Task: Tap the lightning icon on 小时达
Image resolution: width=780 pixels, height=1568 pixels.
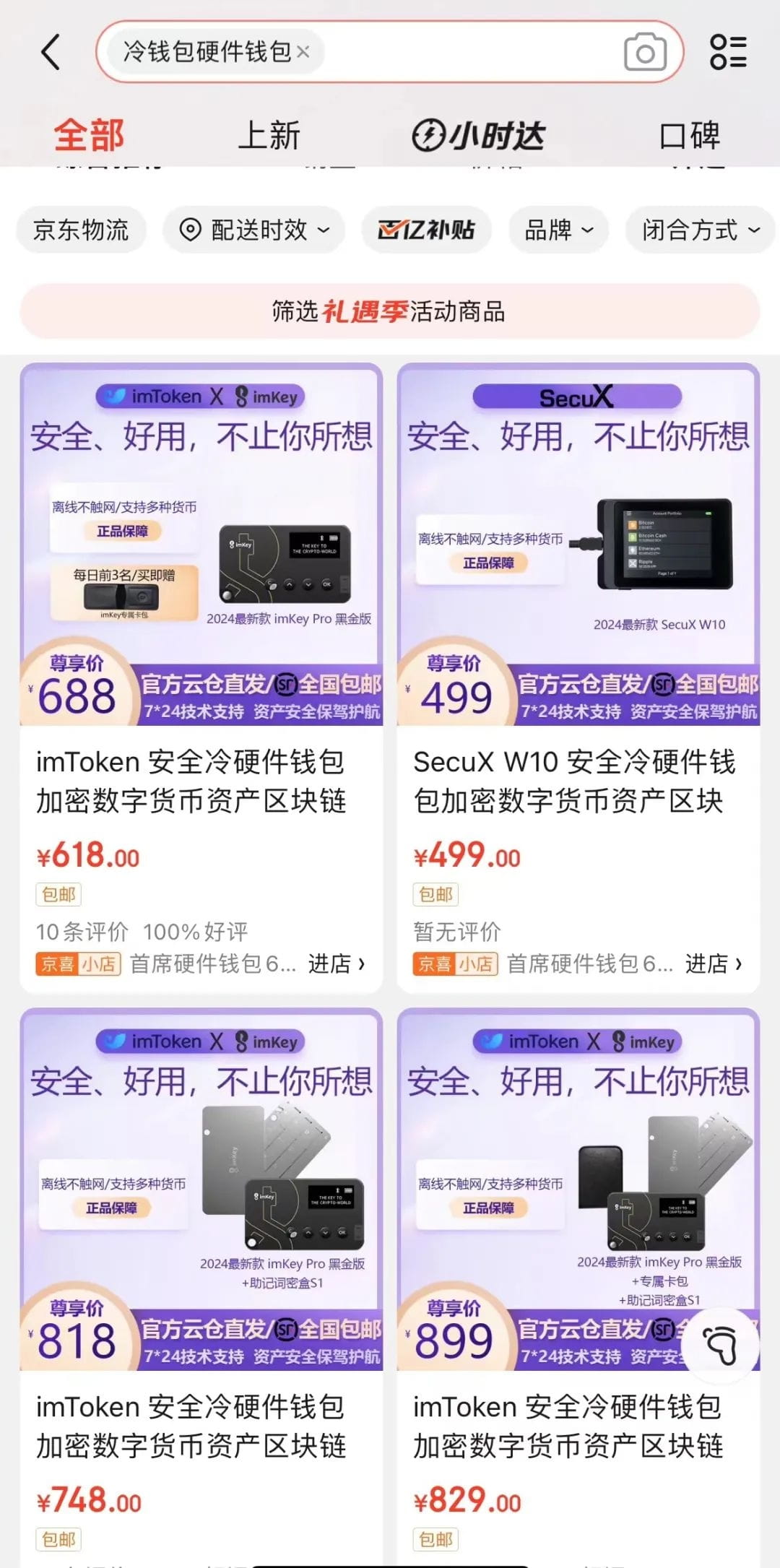Action: [429, 135]
